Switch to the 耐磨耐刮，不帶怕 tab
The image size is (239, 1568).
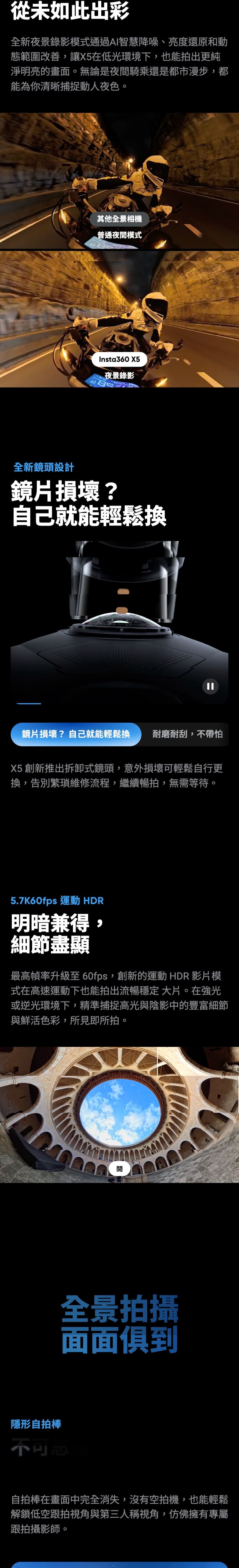(x=187, y=734)
